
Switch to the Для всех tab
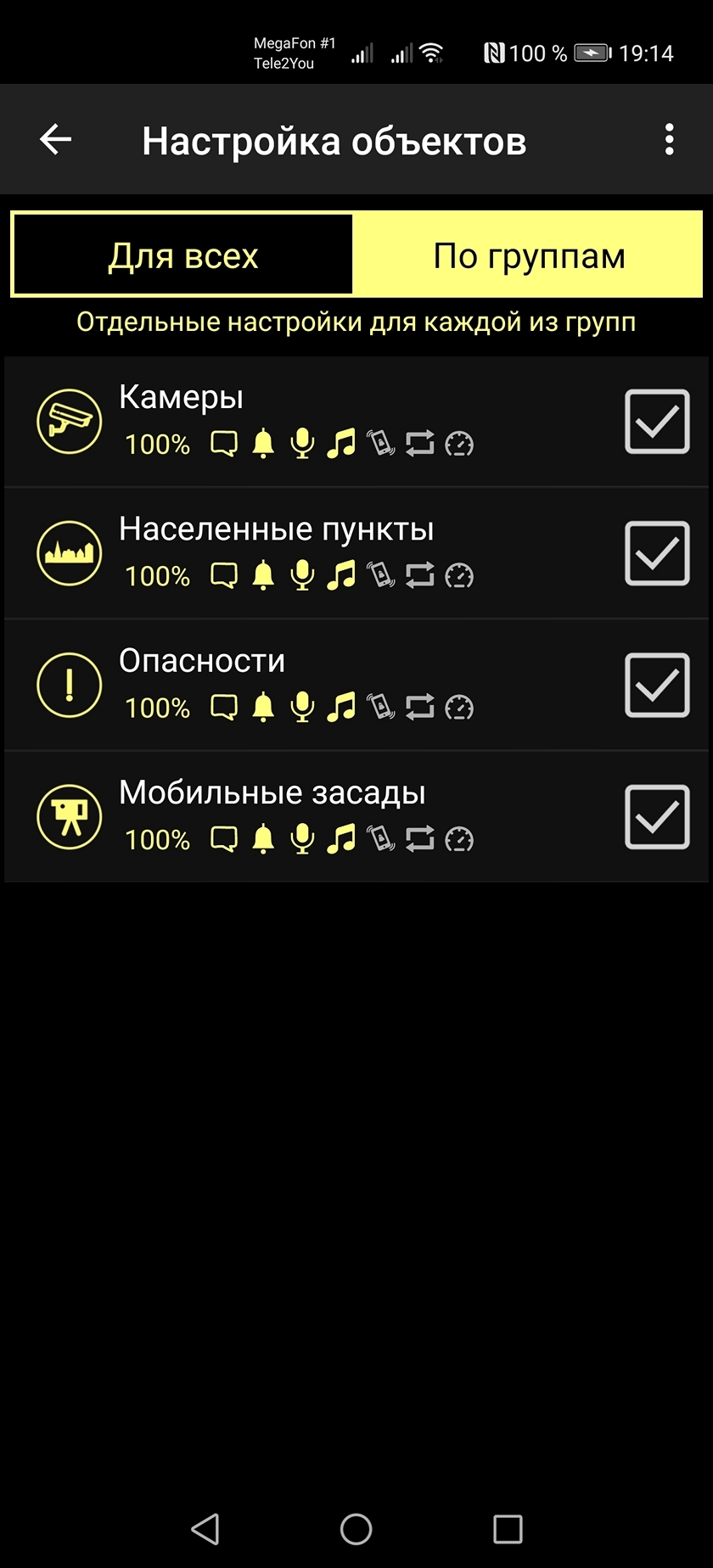point(183,255)
